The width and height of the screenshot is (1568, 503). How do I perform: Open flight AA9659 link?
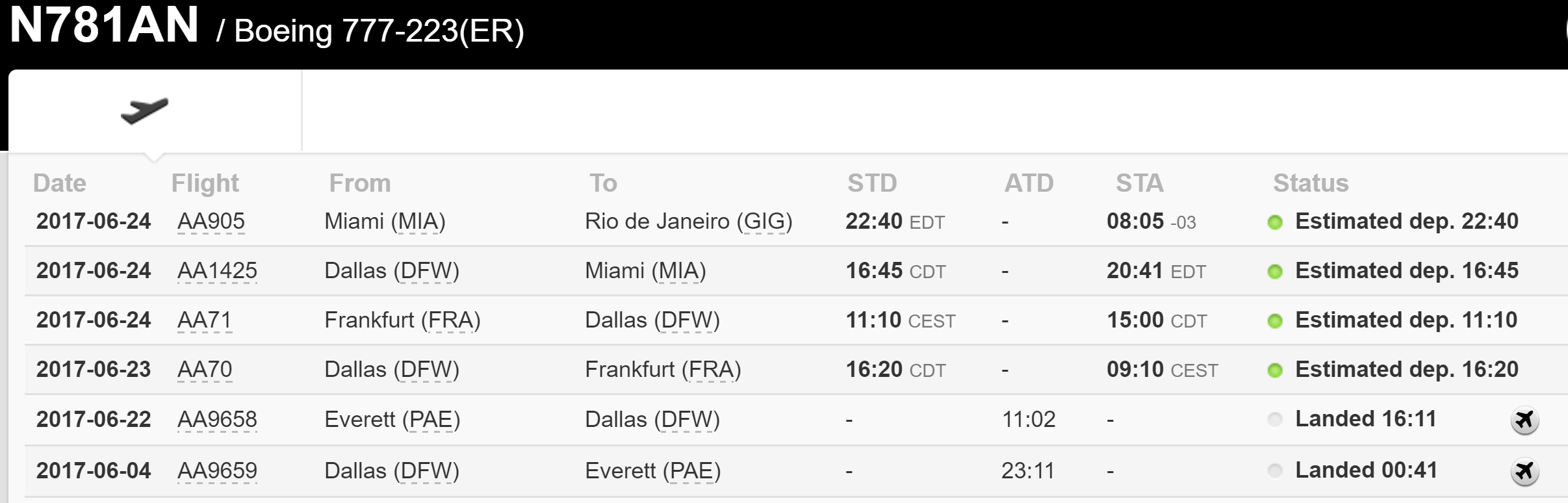pos(217,471)
